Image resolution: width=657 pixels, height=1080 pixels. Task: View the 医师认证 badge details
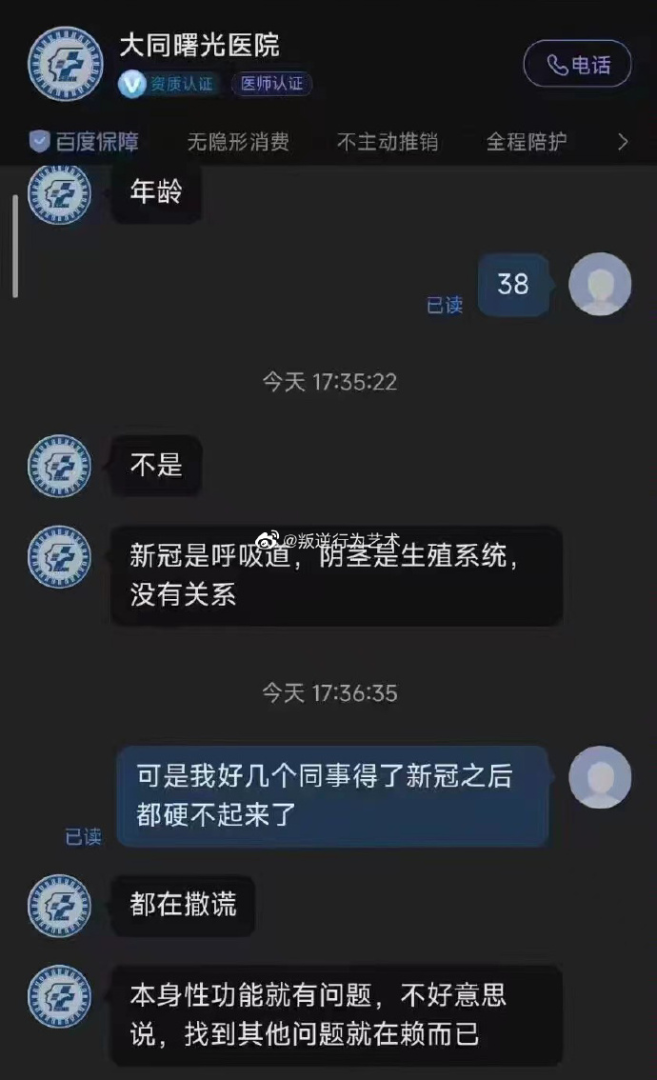coord(271,84)
